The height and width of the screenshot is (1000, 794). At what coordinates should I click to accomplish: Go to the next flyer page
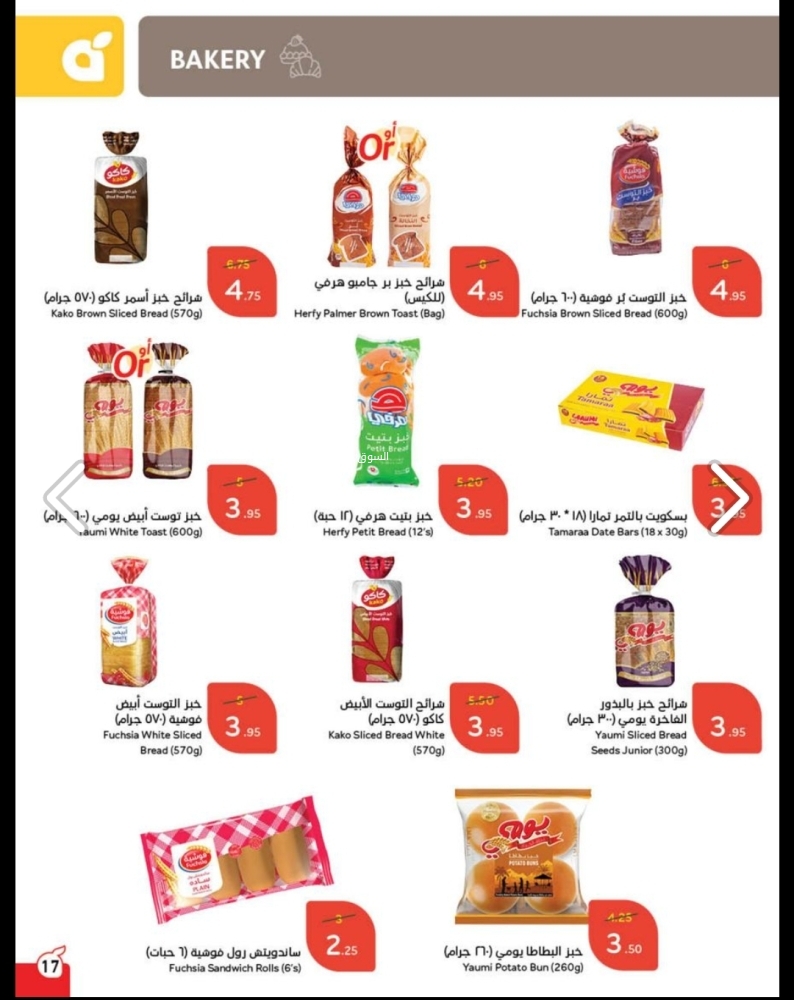tap(729, 497)
